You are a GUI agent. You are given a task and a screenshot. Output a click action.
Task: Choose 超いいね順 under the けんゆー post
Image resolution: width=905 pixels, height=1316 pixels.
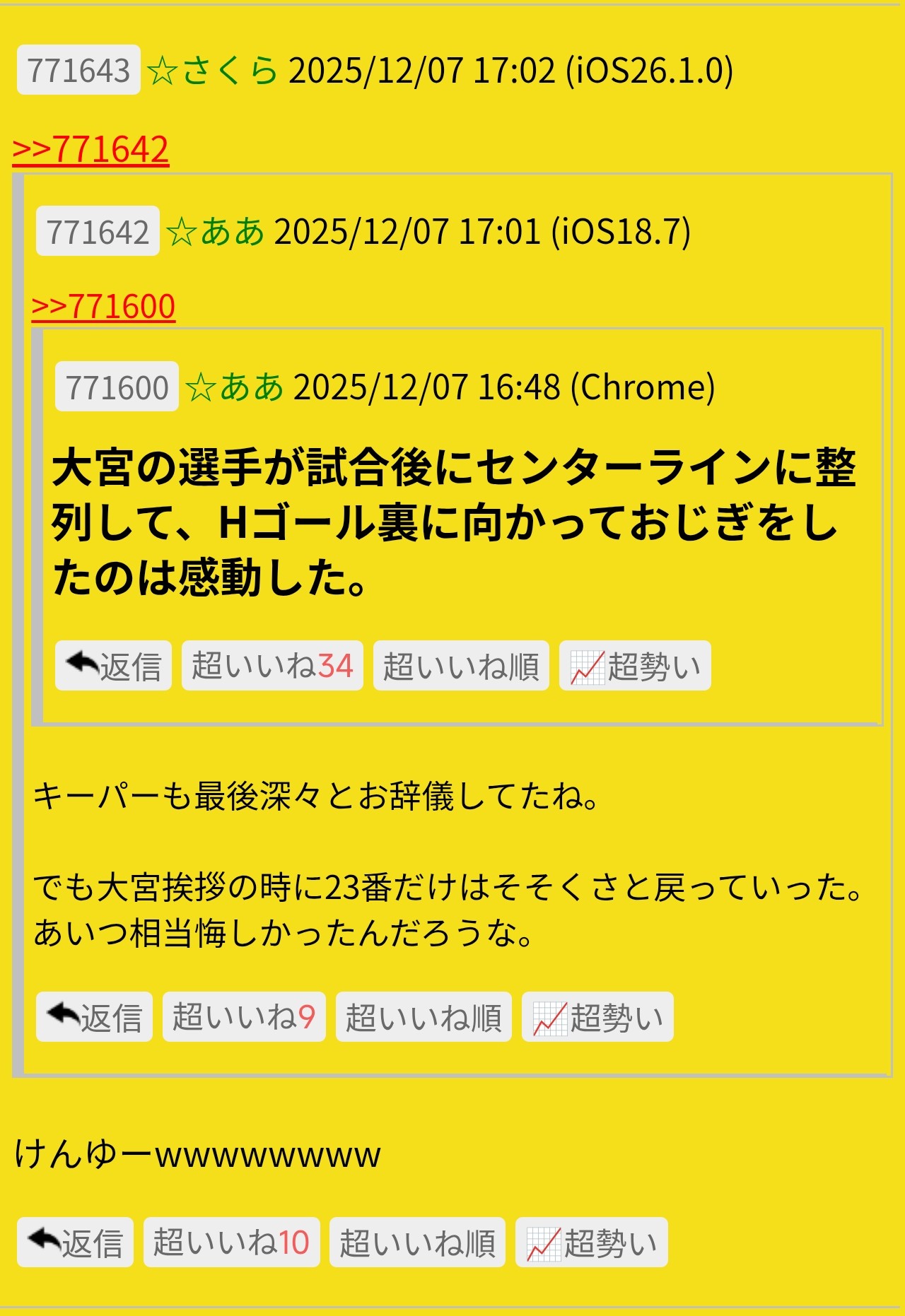click(417, 1242)
